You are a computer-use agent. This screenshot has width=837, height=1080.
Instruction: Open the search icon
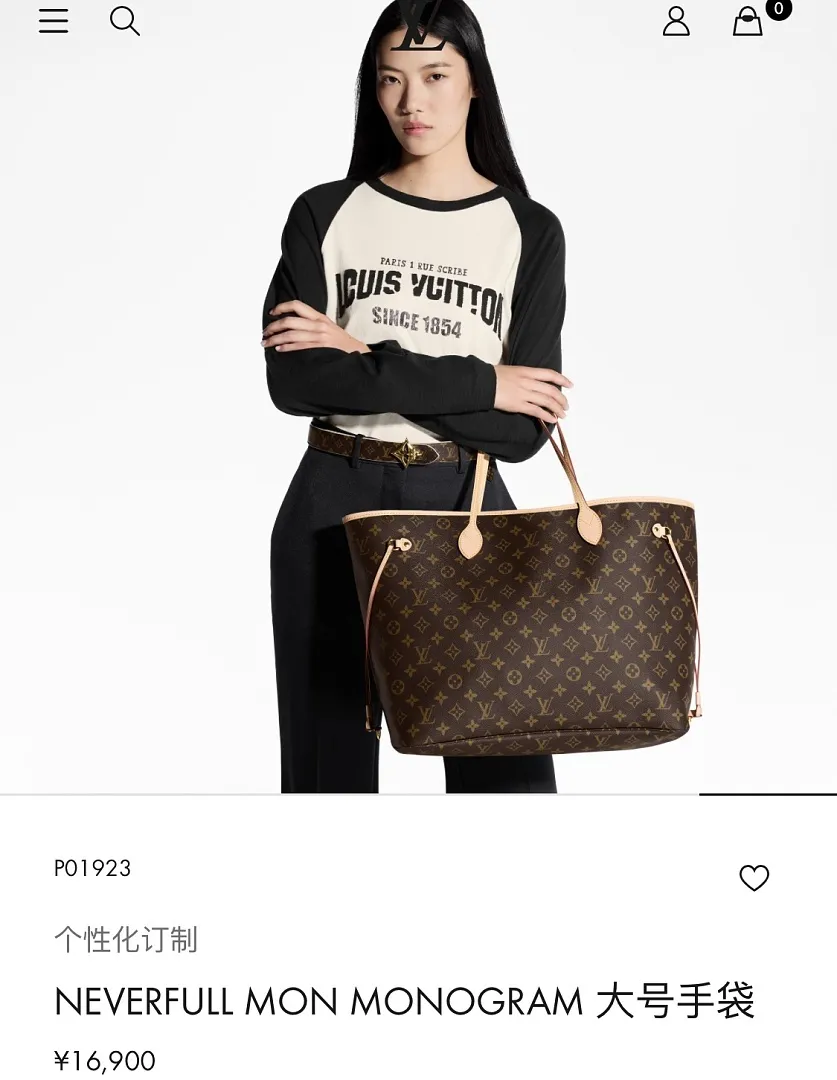pos(125,21)
